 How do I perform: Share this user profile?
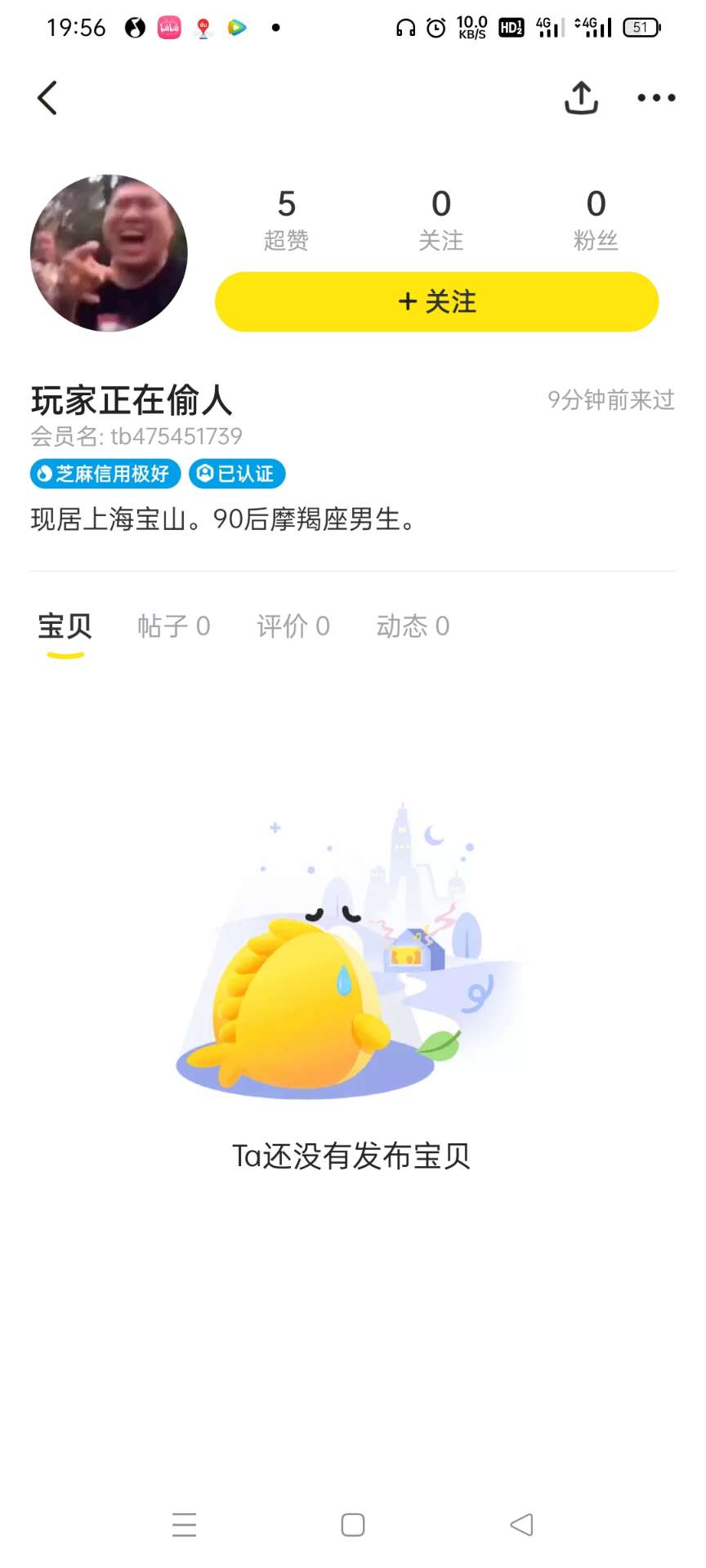point(581,98)
